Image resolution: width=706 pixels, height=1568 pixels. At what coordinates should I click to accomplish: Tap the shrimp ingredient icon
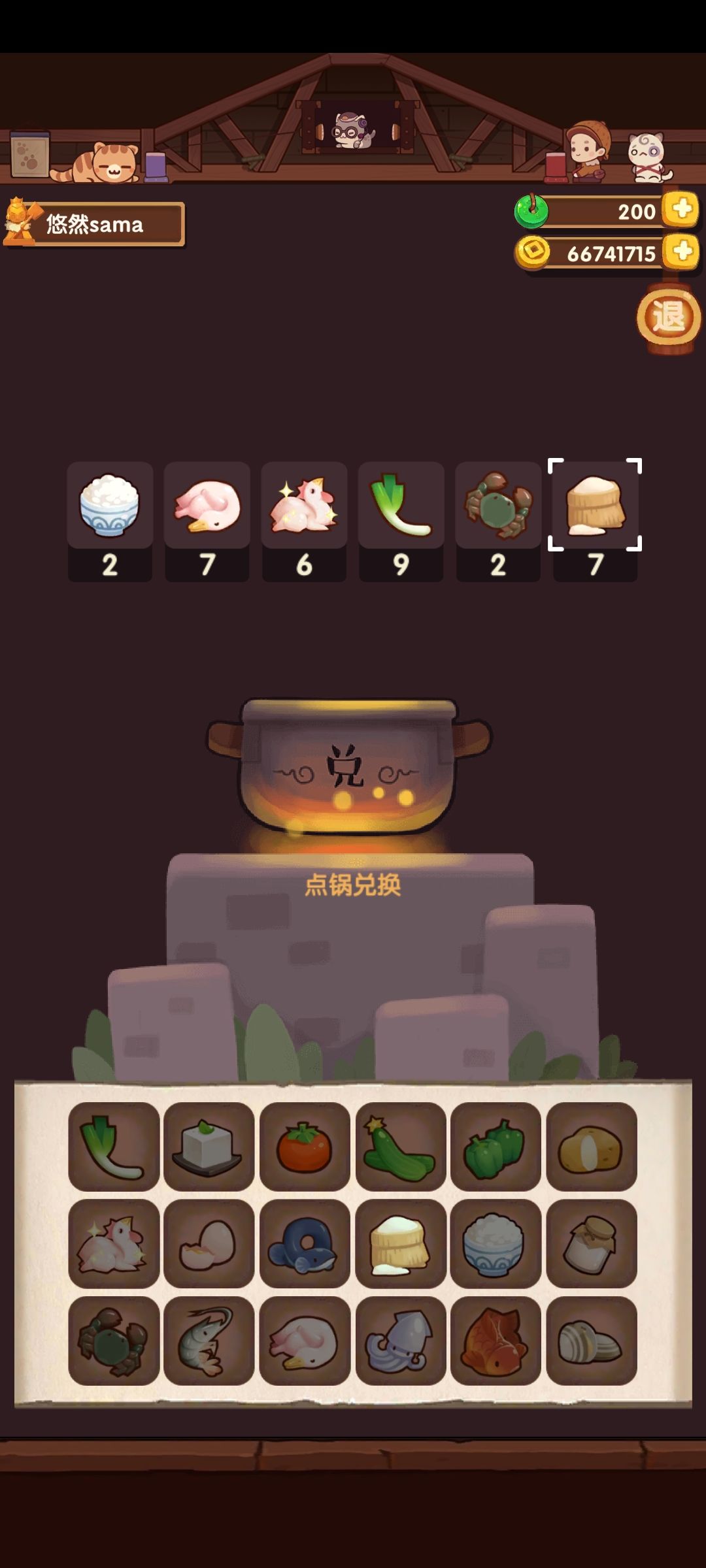[x=208, y=1343]
